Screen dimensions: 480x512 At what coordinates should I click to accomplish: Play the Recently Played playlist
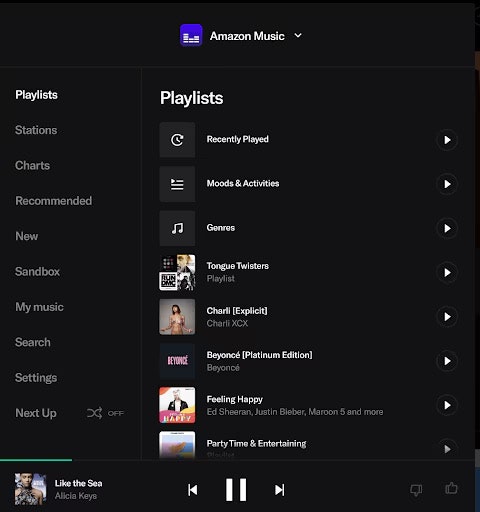447,140
